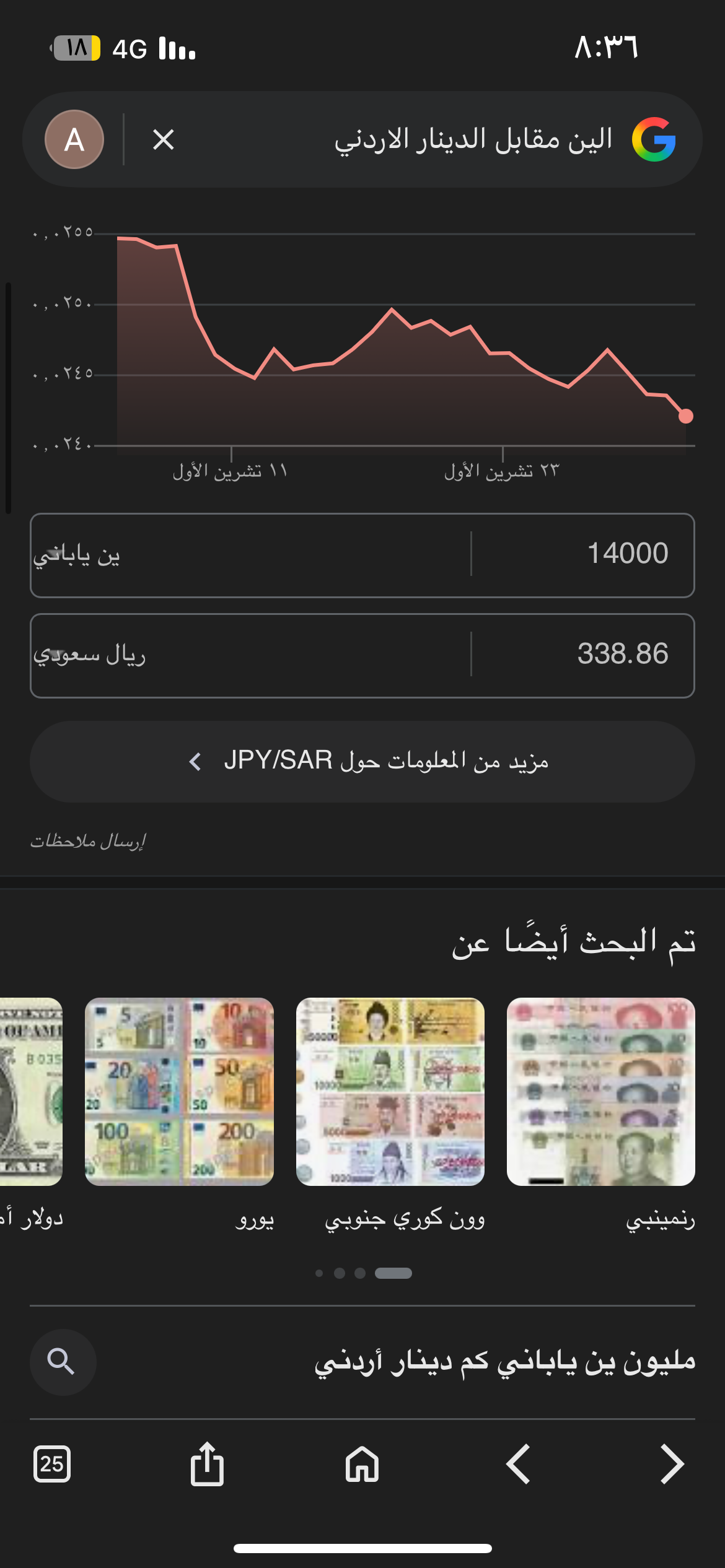725x1568 pixels.
Task: Change the Japanese yen currency selector
Action: click(x=248, y=555)
